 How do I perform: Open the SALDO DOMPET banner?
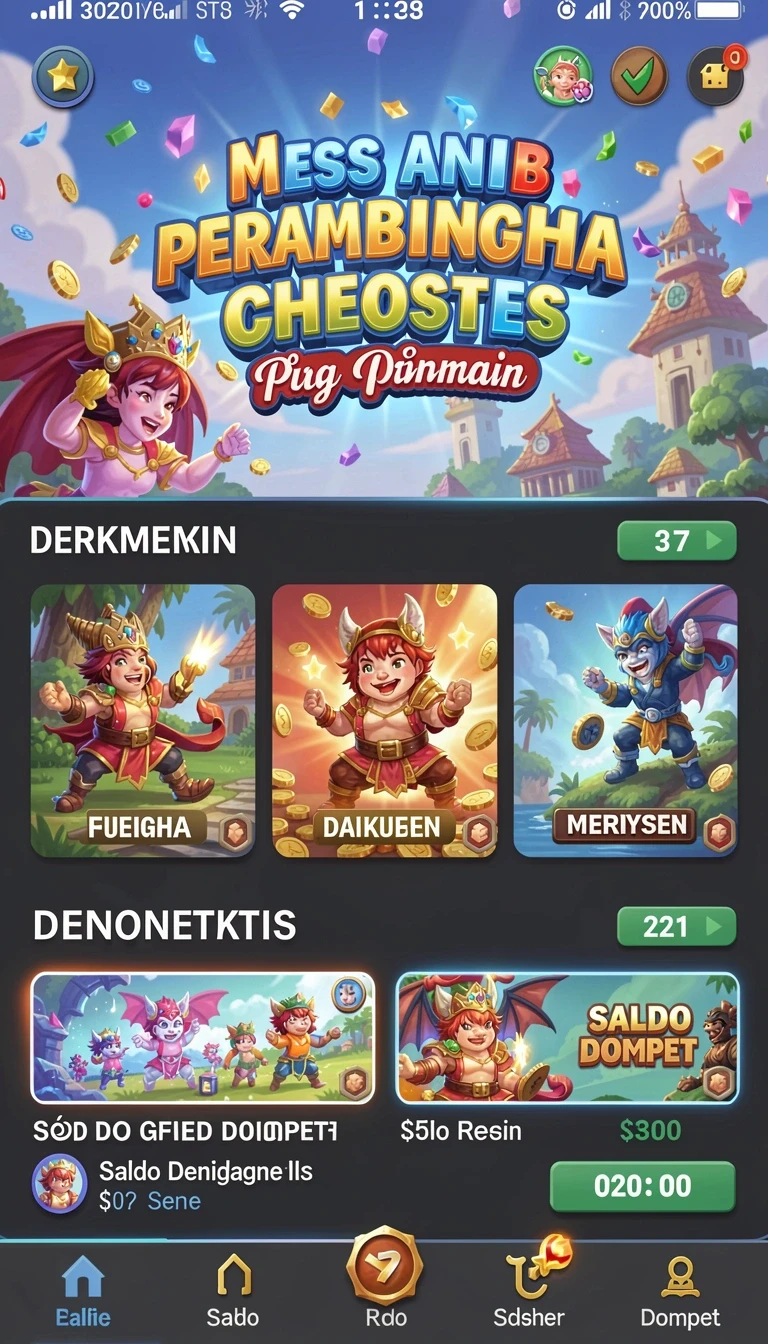(568, 1038)
